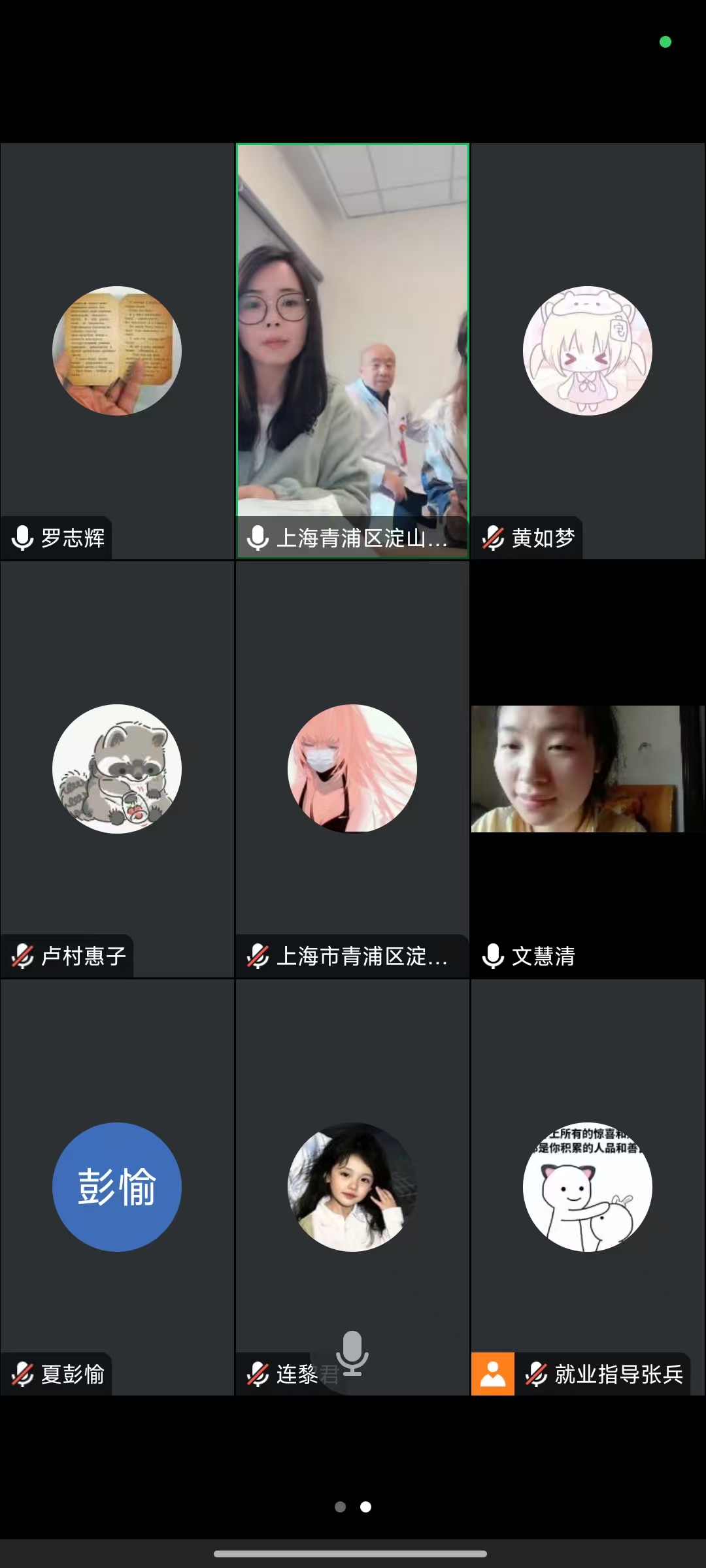The image size is (706, 1568).
Task: Go to the first page indicator dot
Action: 340,1507
